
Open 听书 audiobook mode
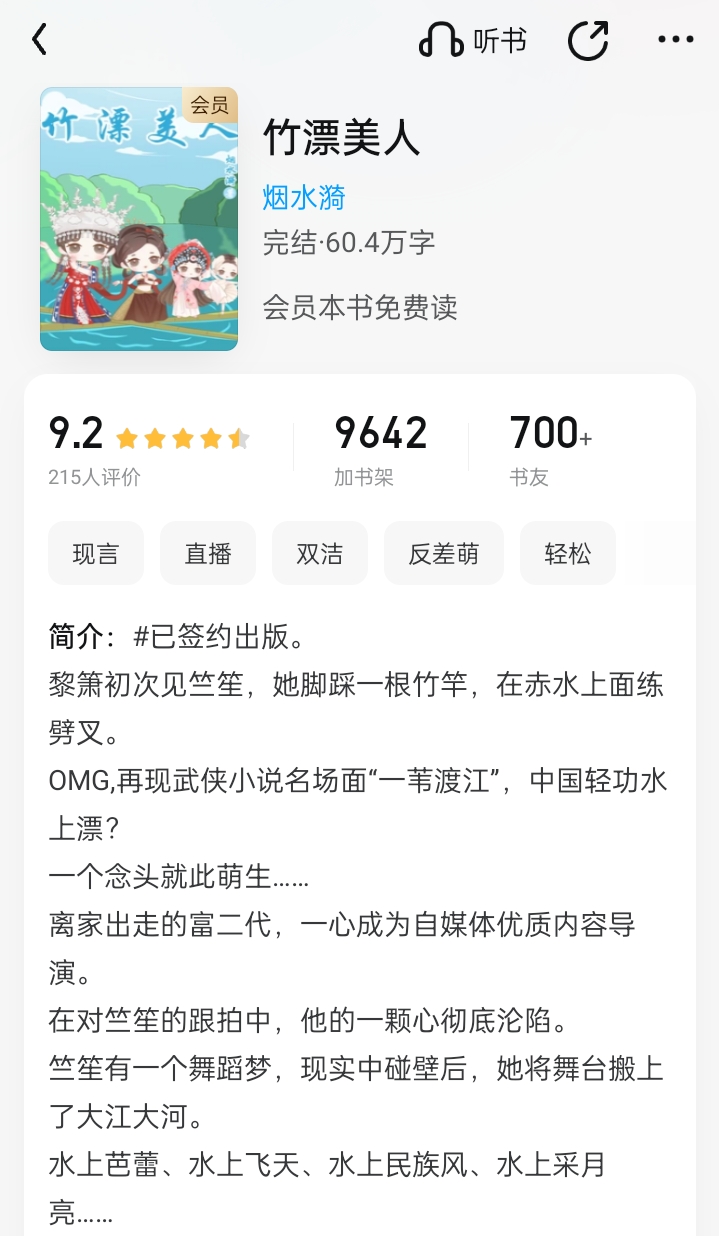473,41
